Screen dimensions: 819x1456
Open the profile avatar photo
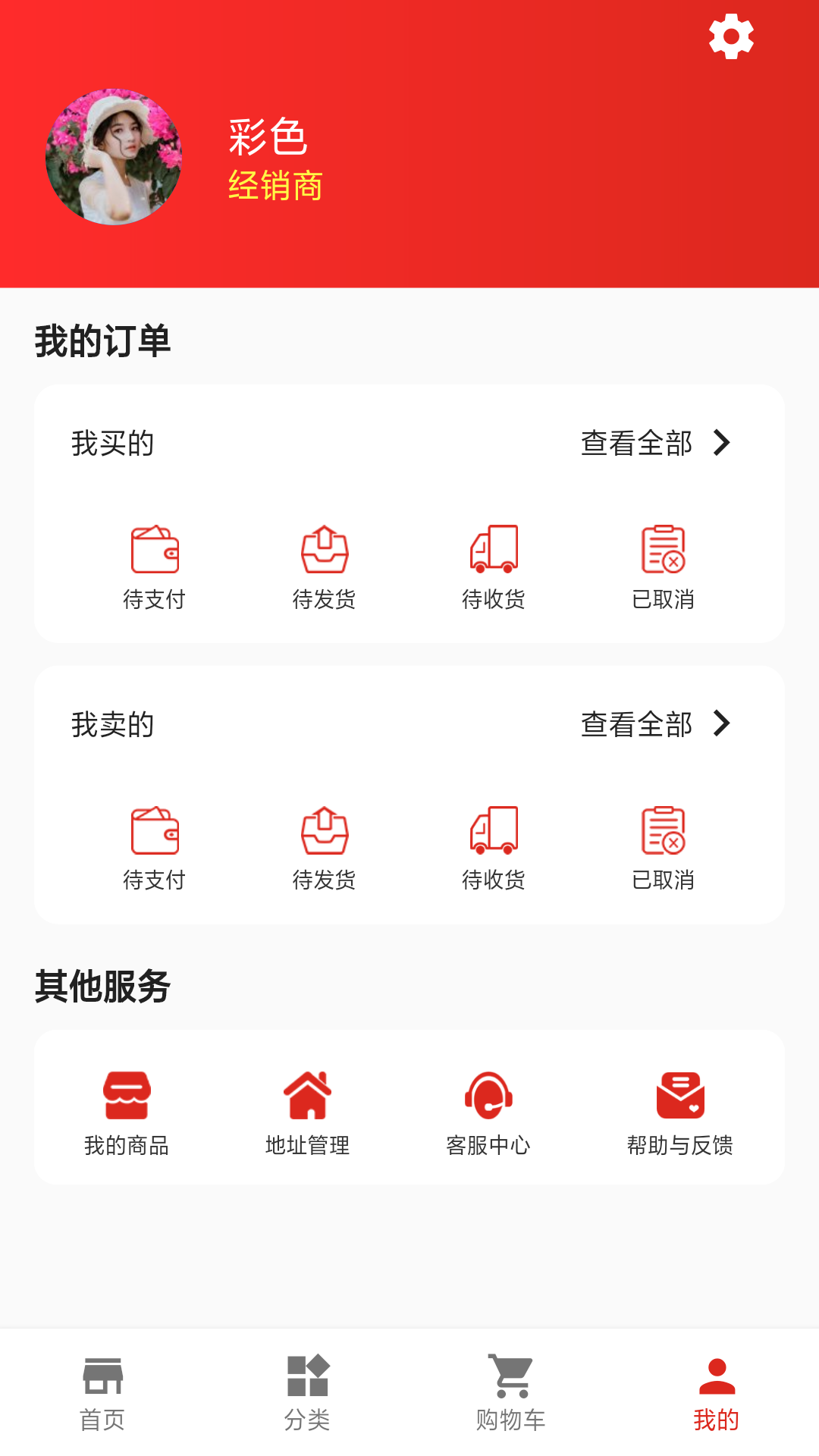pyautogui.click(x=115, y=157)
